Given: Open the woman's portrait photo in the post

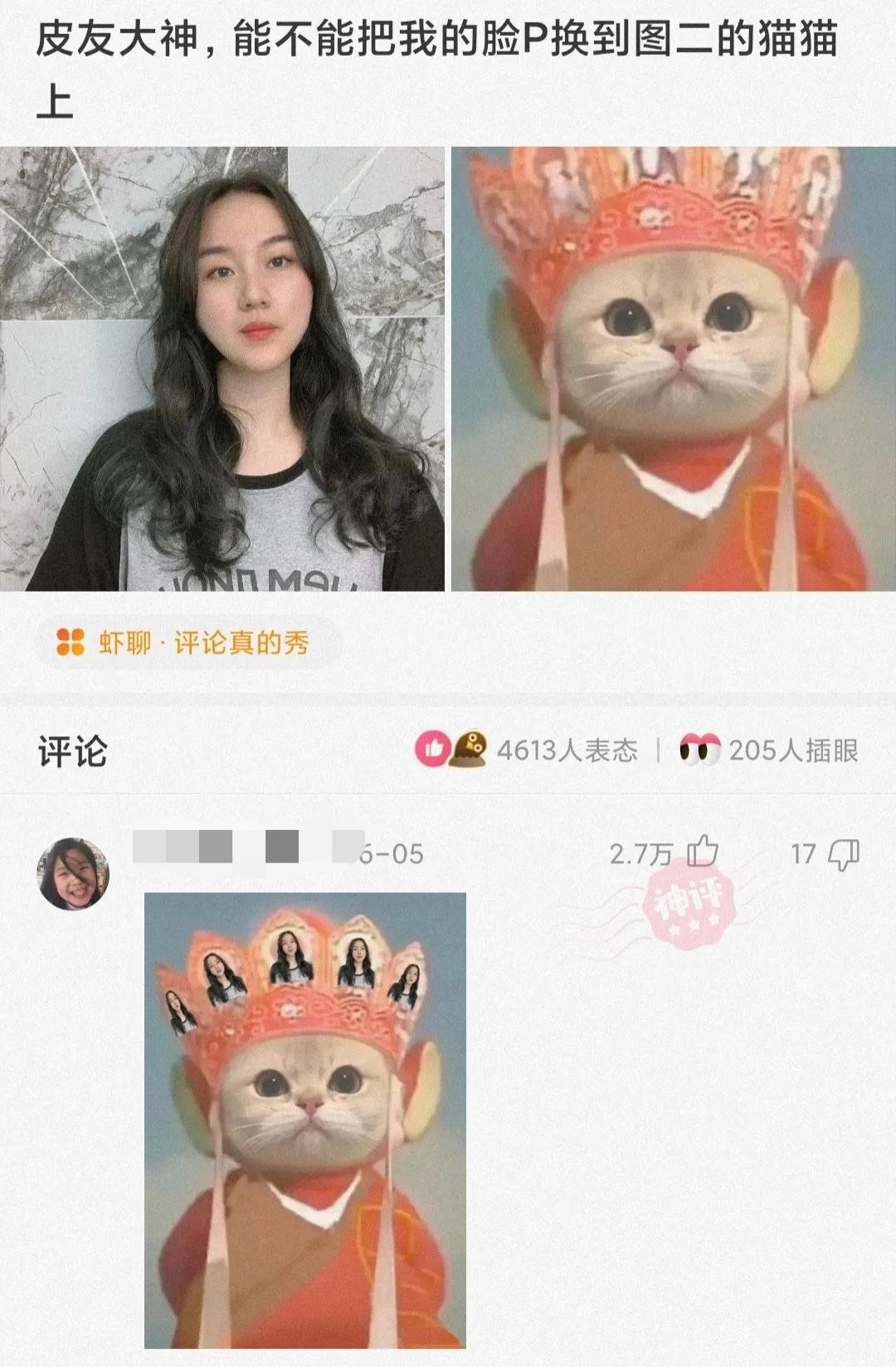Looking at the screenshot, I should click(222, 369).
